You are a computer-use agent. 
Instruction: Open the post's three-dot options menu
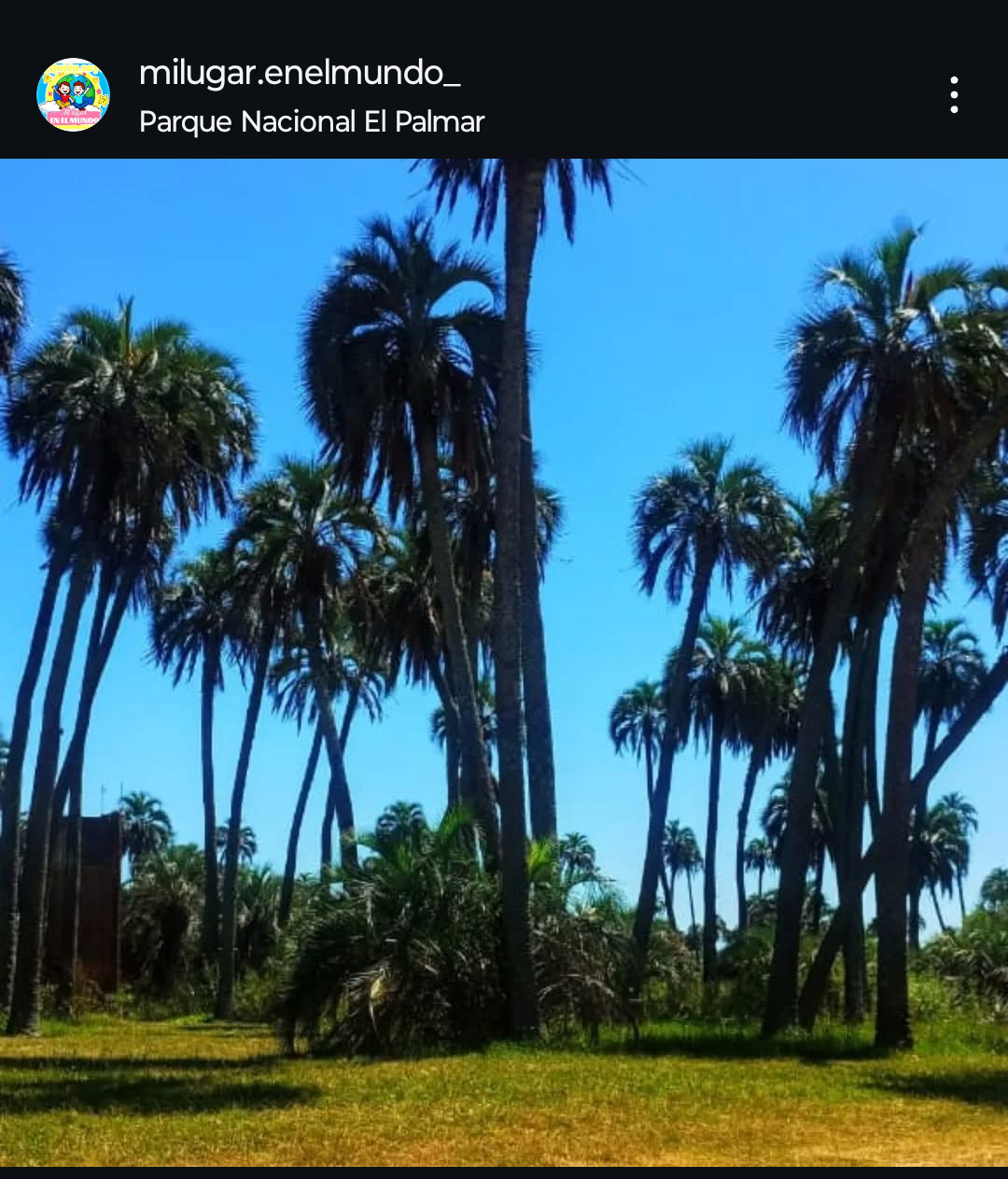click(x=953, y=95)
